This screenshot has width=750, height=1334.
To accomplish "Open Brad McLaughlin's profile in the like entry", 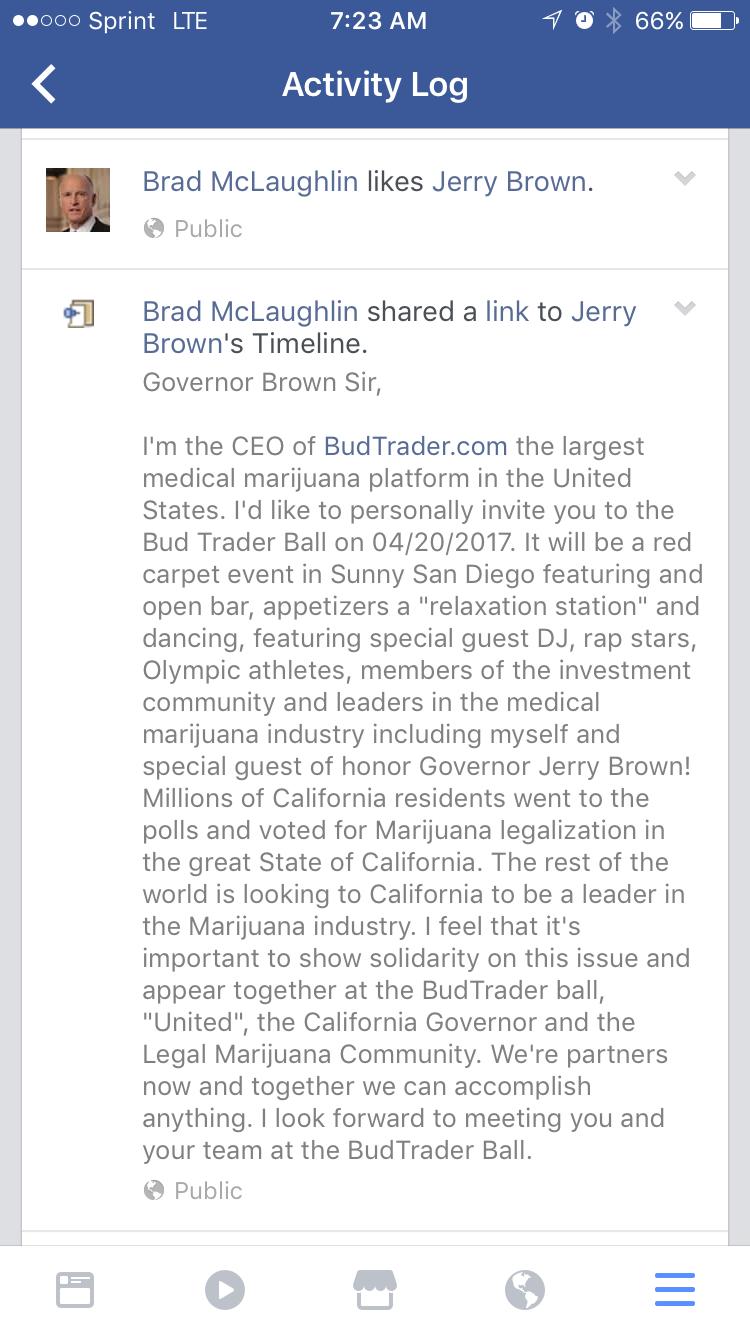I will coord(250,181).
